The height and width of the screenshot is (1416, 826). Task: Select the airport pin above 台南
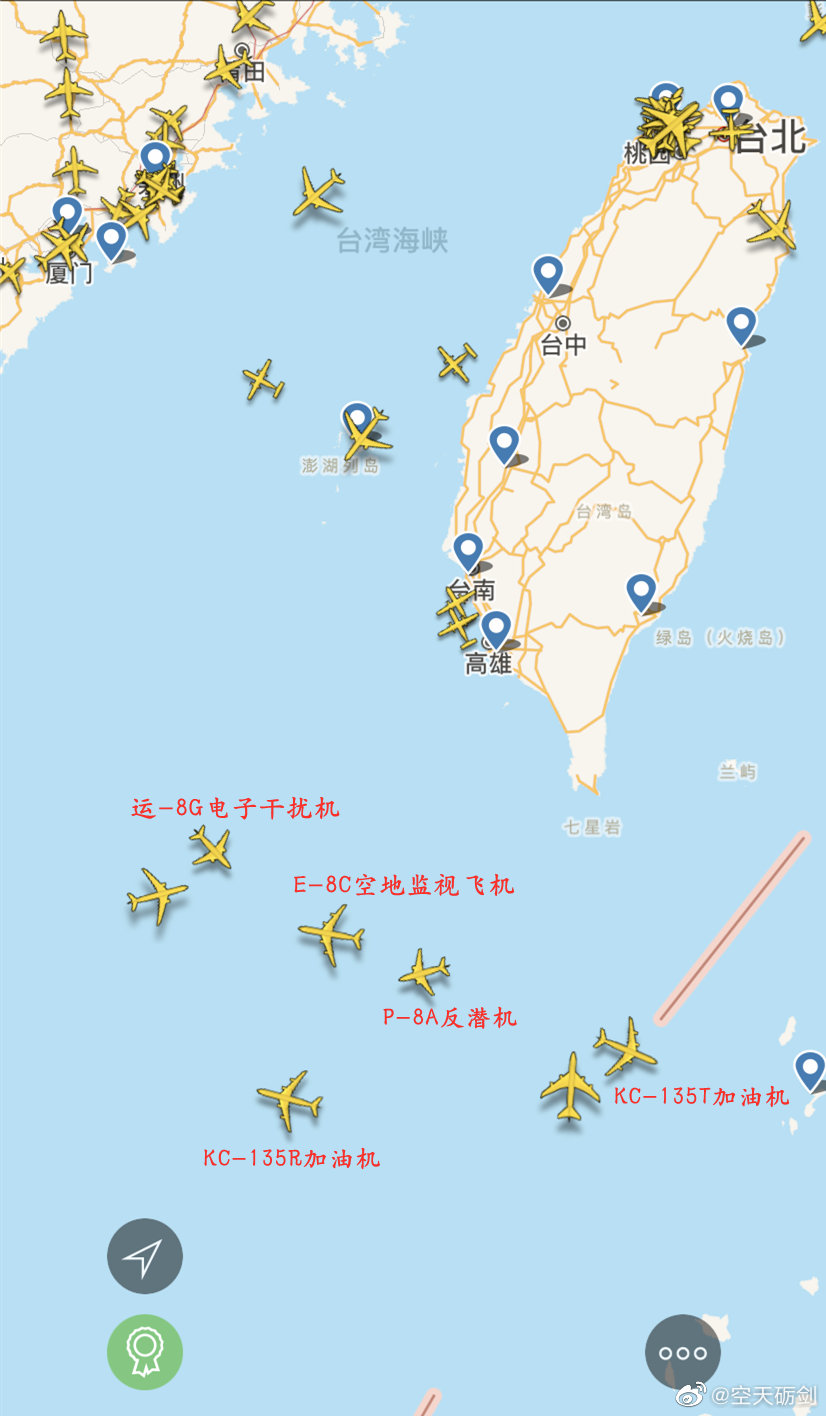(x=467, y=551)
